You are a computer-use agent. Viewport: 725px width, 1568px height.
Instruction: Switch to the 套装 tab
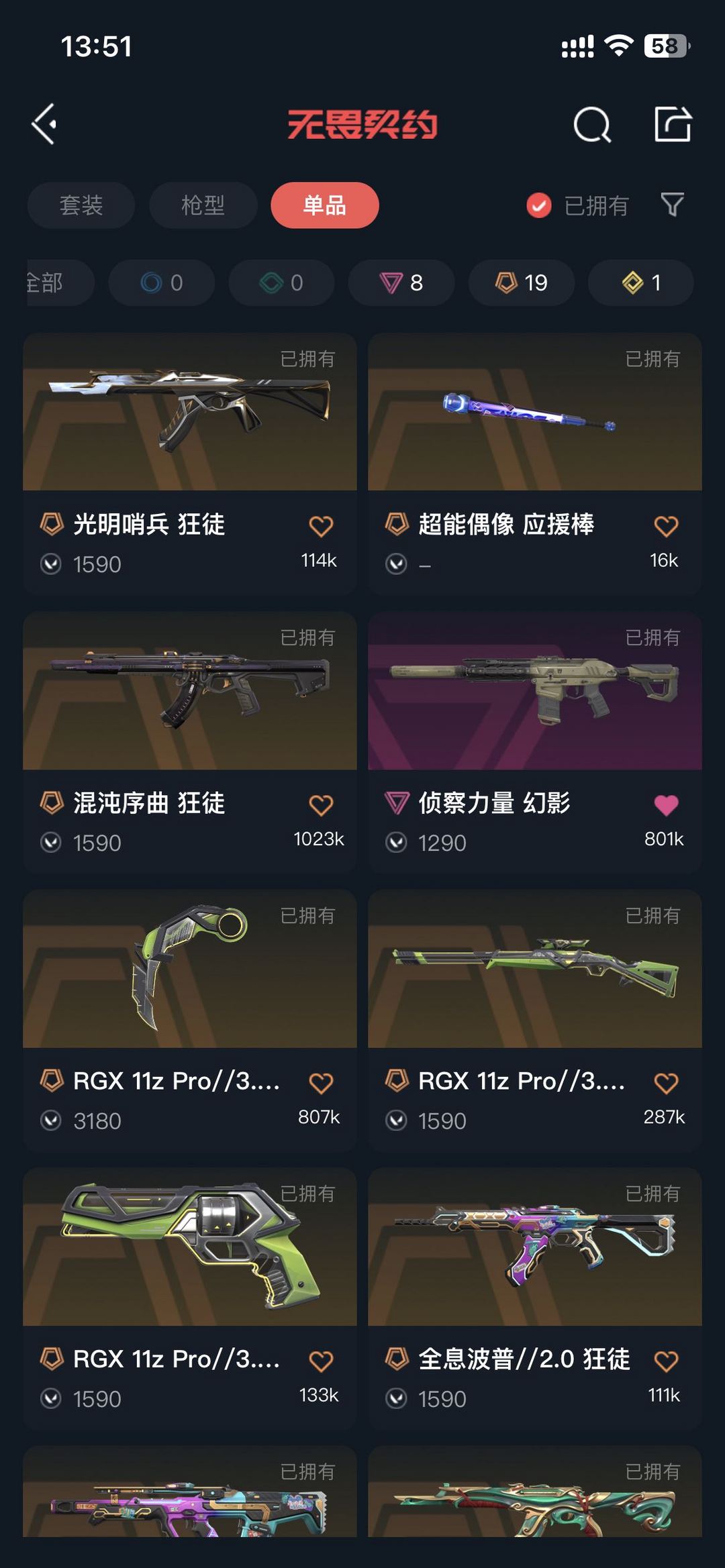(81, 205)
